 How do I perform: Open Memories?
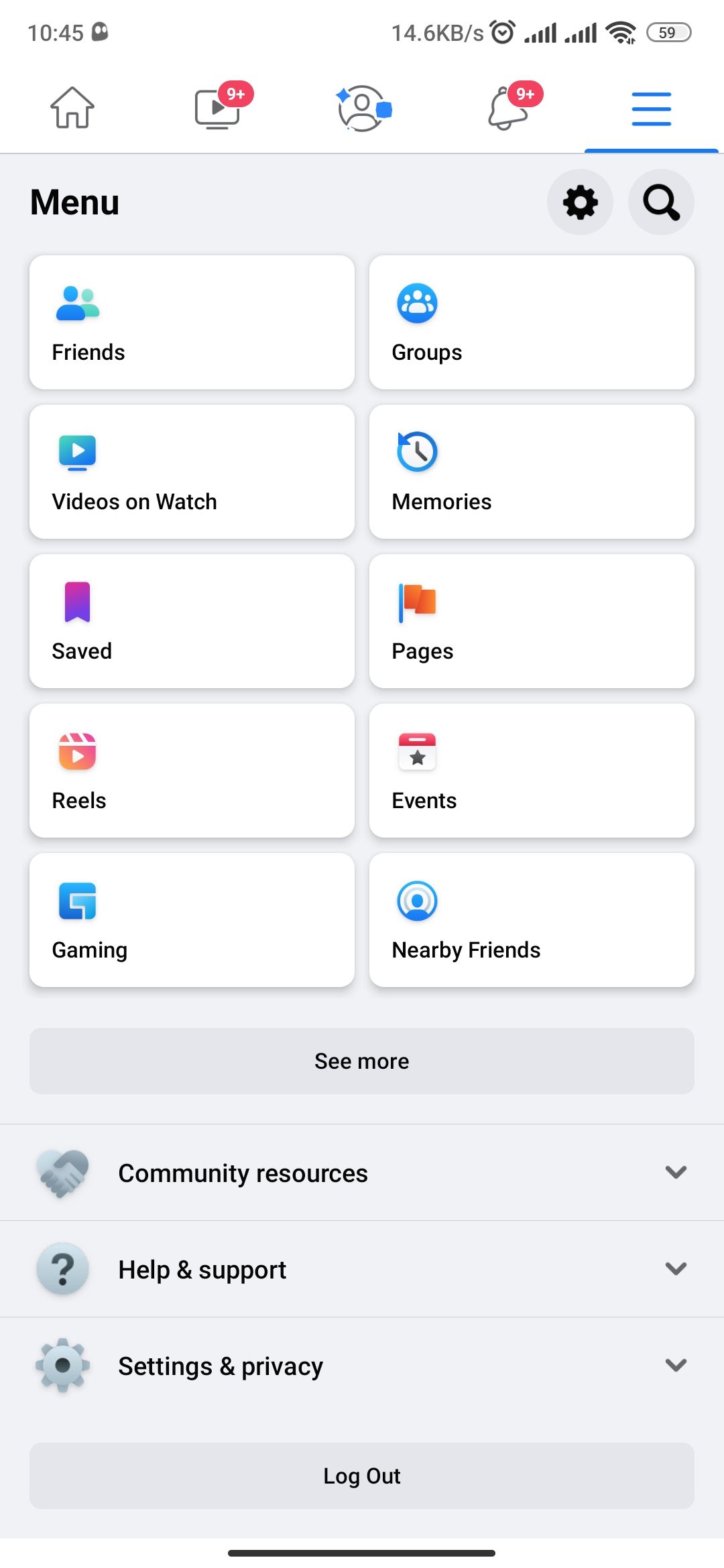[532, 471]
